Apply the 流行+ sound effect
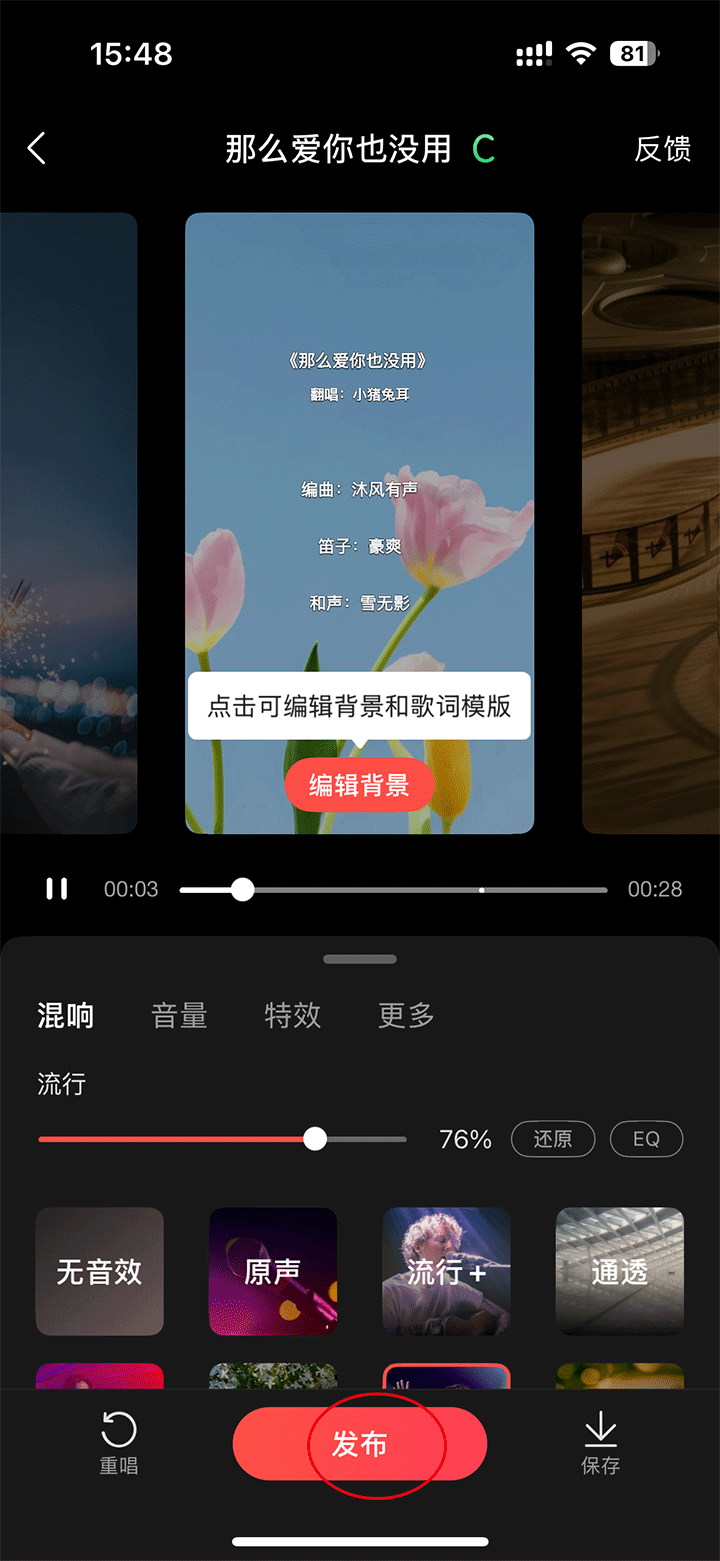The width and height of the screenshot is (720, 1561). (446, 1271)
